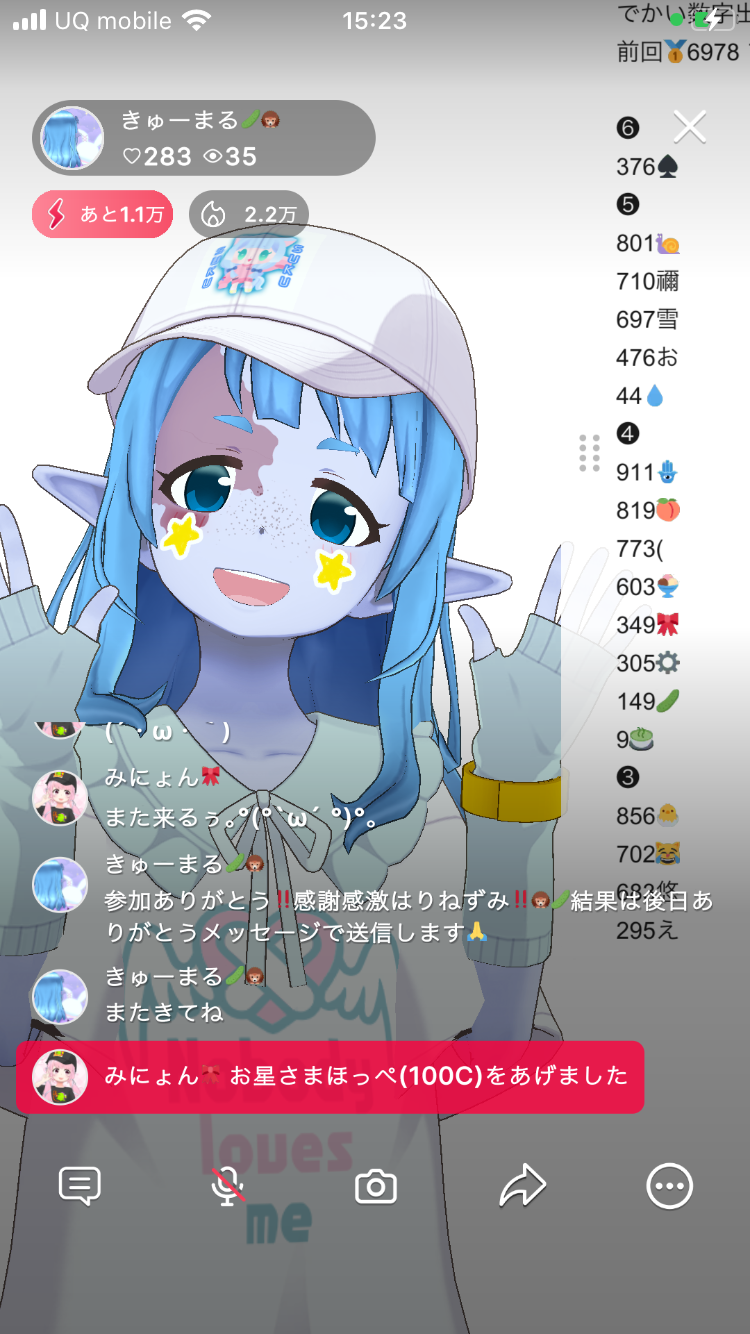This screenshot has height=1334, width=750.
Task: Close the live stream with the X
Action: (x=690, y=127)
